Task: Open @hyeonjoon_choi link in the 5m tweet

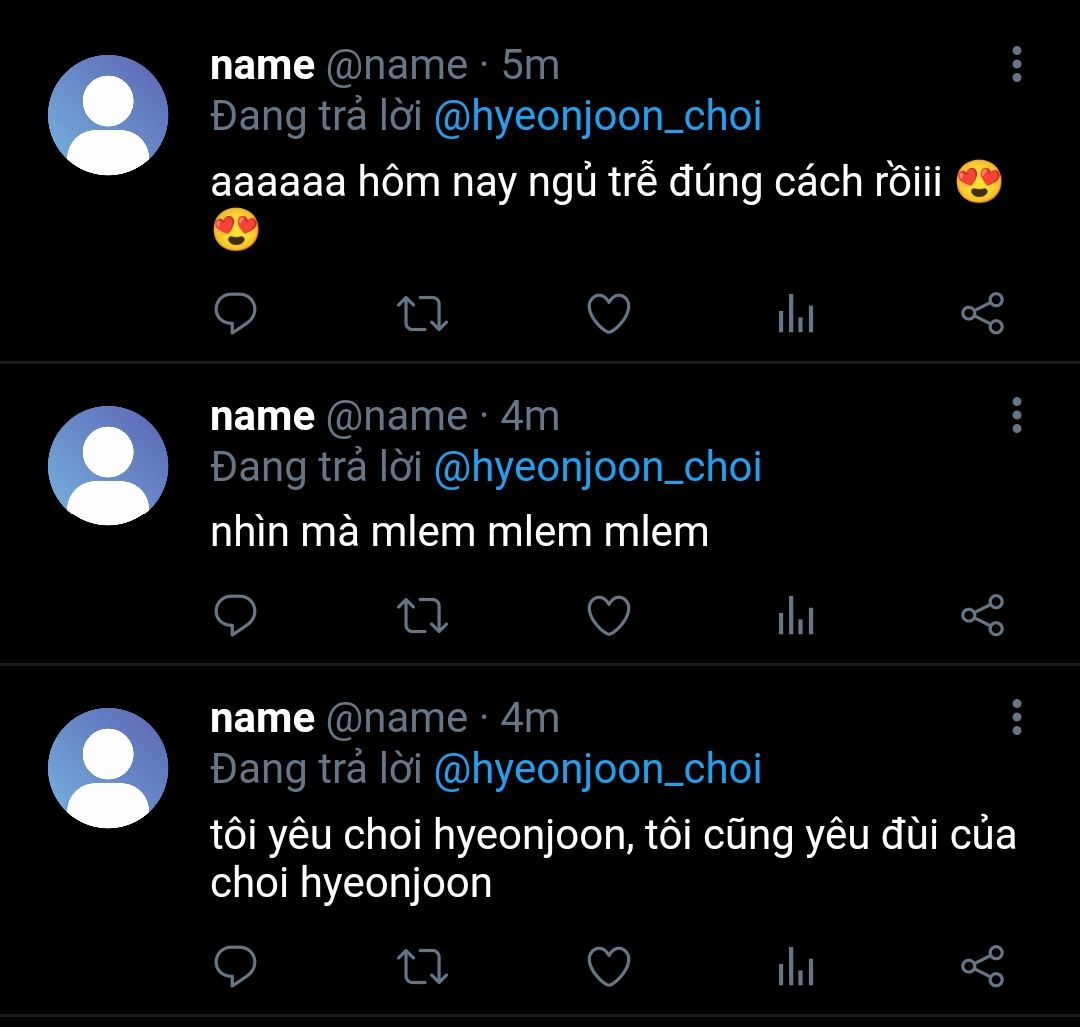Action: (x=597, y=117)
